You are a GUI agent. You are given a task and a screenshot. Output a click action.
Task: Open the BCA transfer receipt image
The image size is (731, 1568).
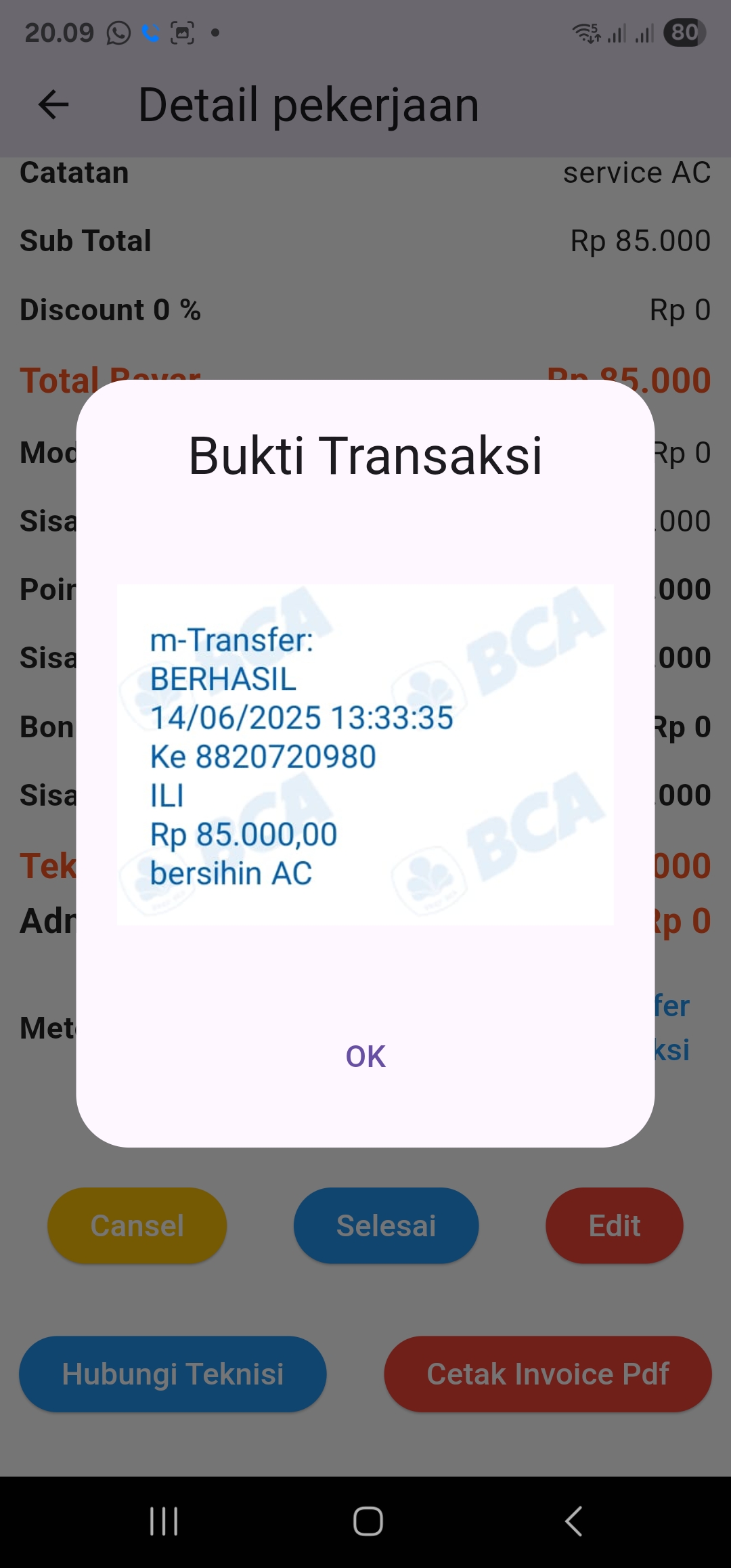coord(365,754)
